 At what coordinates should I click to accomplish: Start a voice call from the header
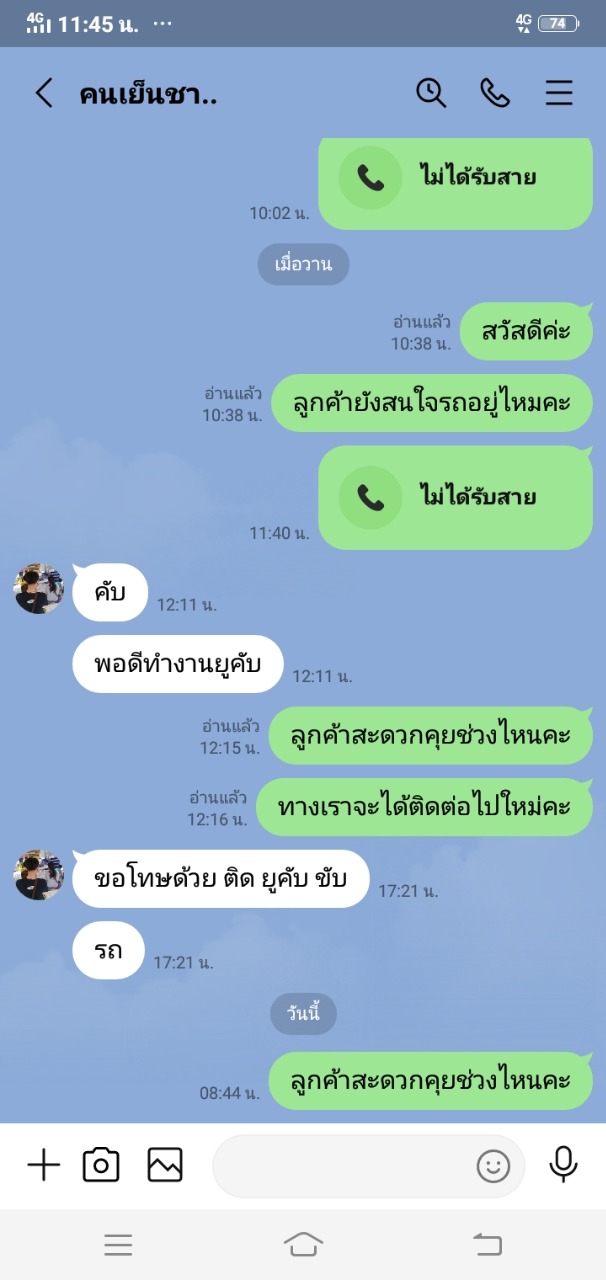(x=494, y=93)
